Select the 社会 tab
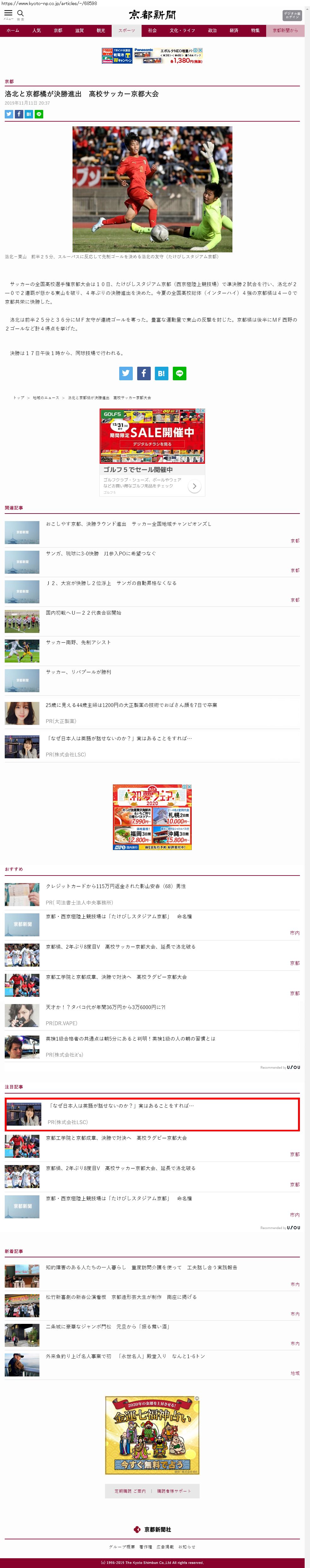This screenshot has width=310, height=1568. (x=152, y=31)
